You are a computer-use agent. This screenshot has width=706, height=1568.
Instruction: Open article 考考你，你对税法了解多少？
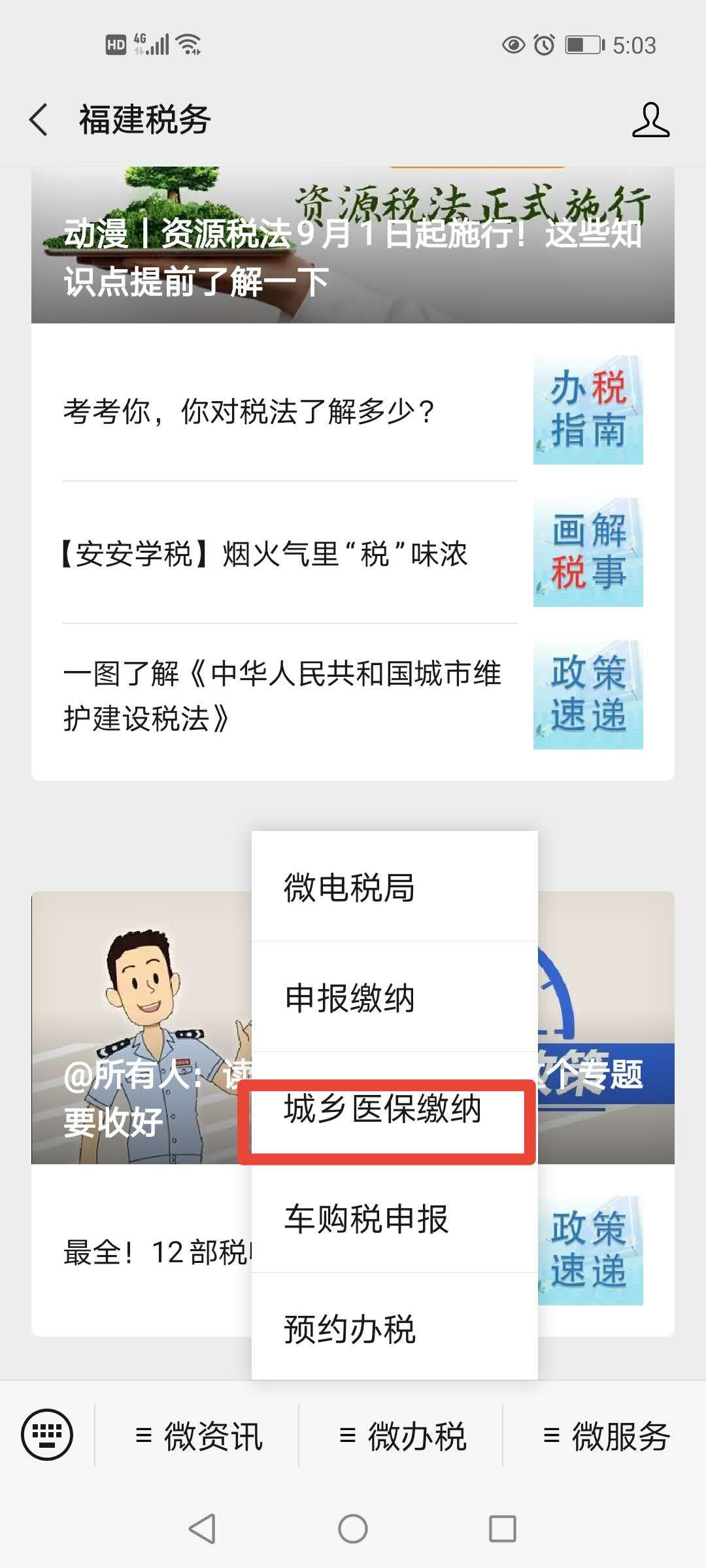tap(353, 411)
